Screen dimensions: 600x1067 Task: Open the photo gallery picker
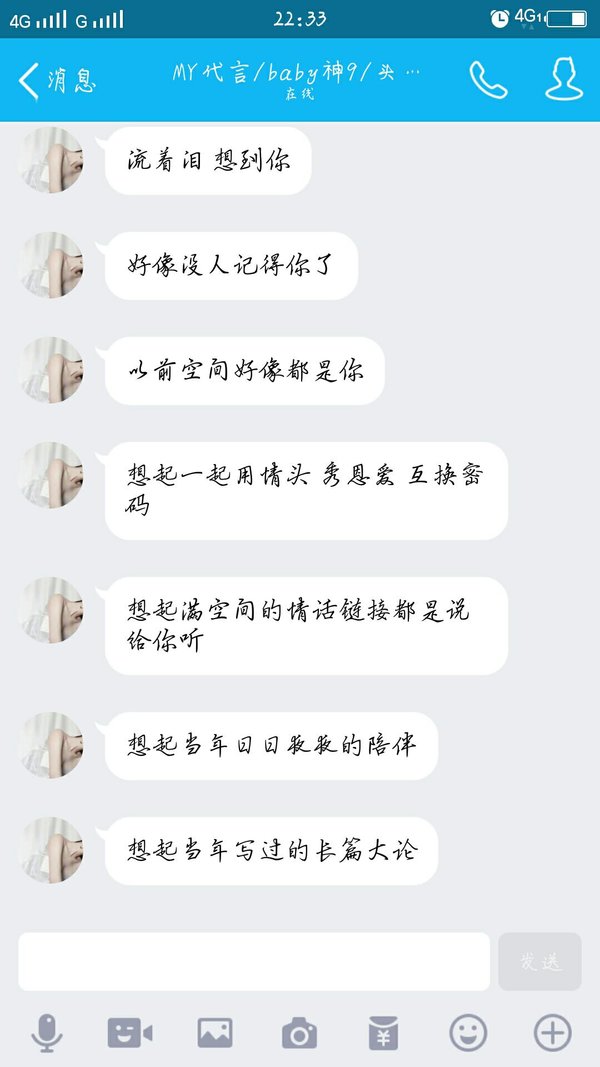(215, 1033)
